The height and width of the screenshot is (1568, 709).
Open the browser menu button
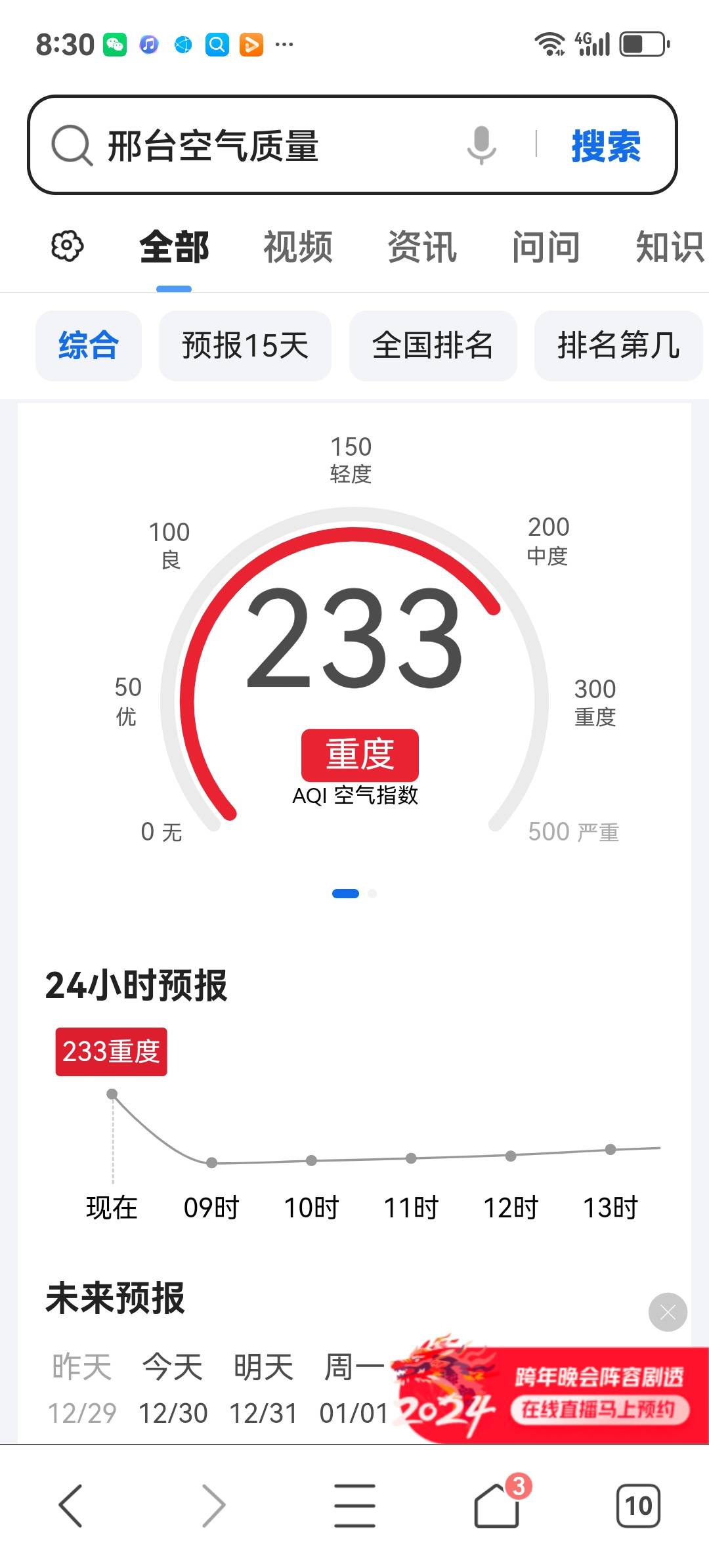[x=354, y=1505]
